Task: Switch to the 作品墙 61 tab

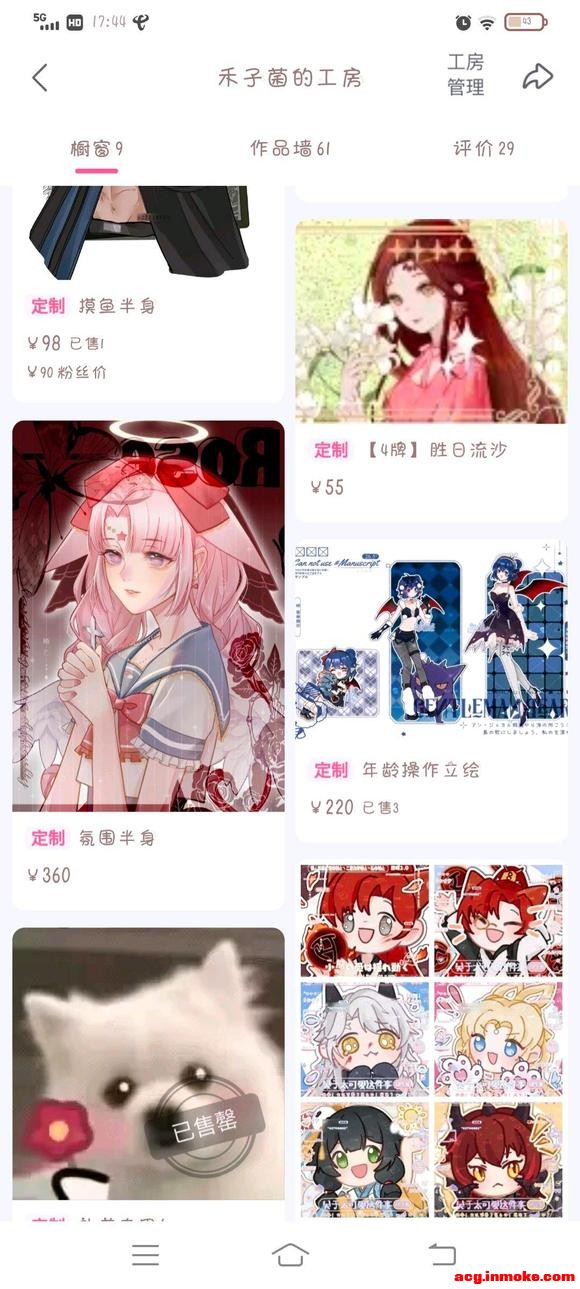Action: pos(290,149)
